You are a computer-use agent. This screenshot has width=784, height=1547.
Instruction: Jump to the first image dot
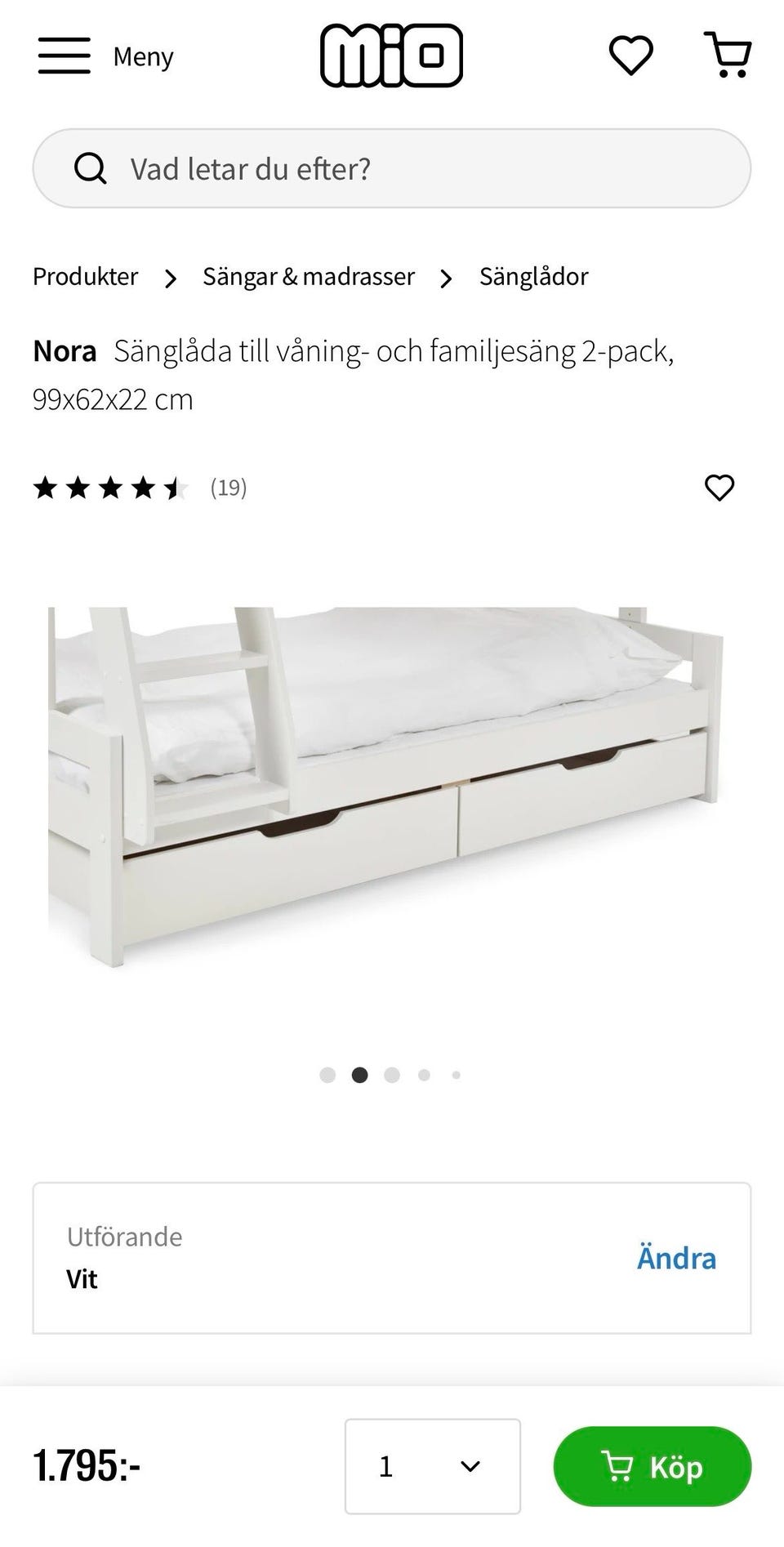[327, 1075]
